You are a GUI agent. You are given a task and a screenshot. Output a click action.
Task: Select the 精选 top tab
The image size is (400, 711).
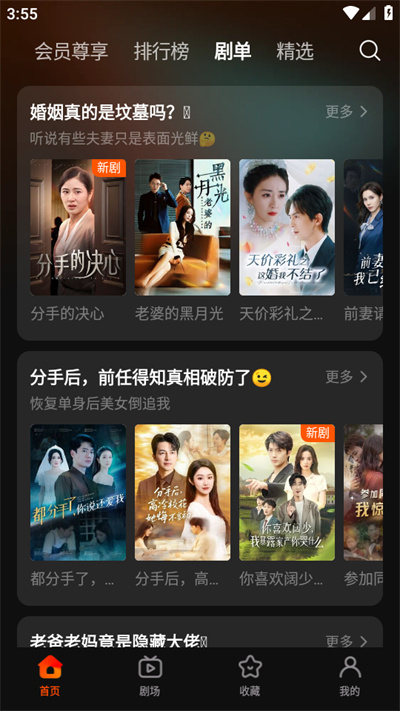tap(295, 51)
